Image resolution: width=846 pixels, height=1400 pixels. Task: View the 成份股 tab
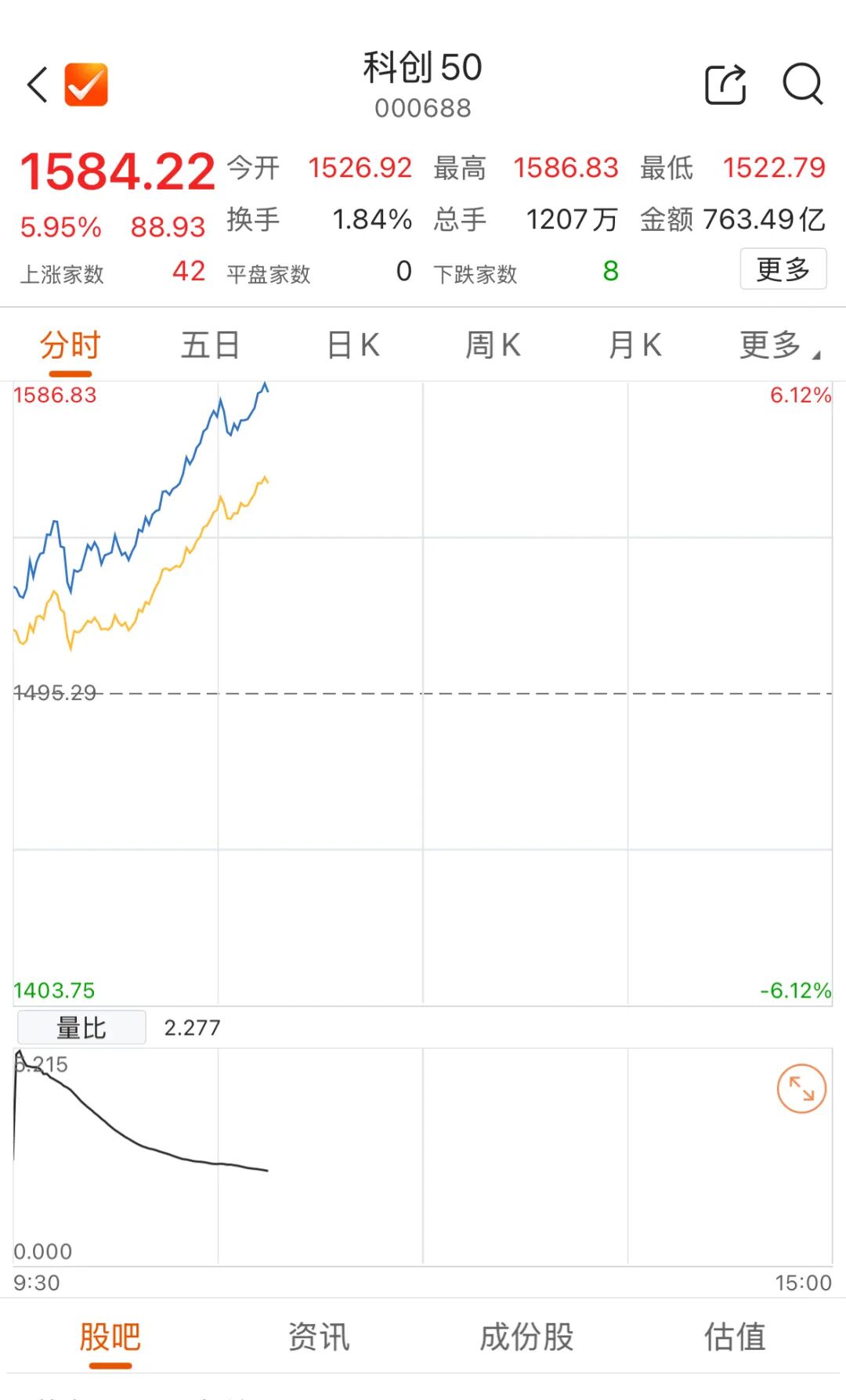tap(526, 1337)
